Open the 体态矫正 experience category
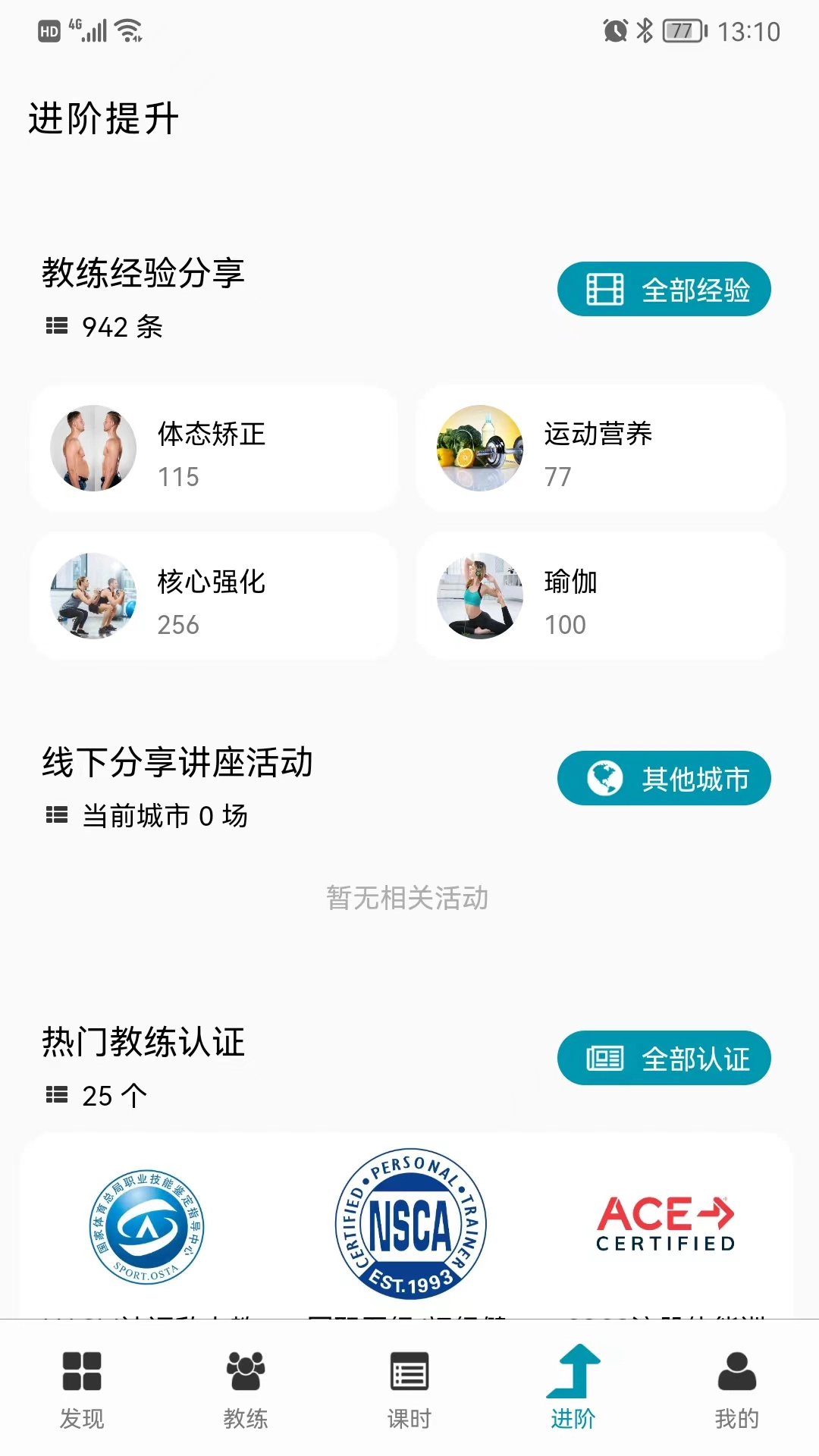The height and width of the screenshot is (1456, 819). coord(214,449)
